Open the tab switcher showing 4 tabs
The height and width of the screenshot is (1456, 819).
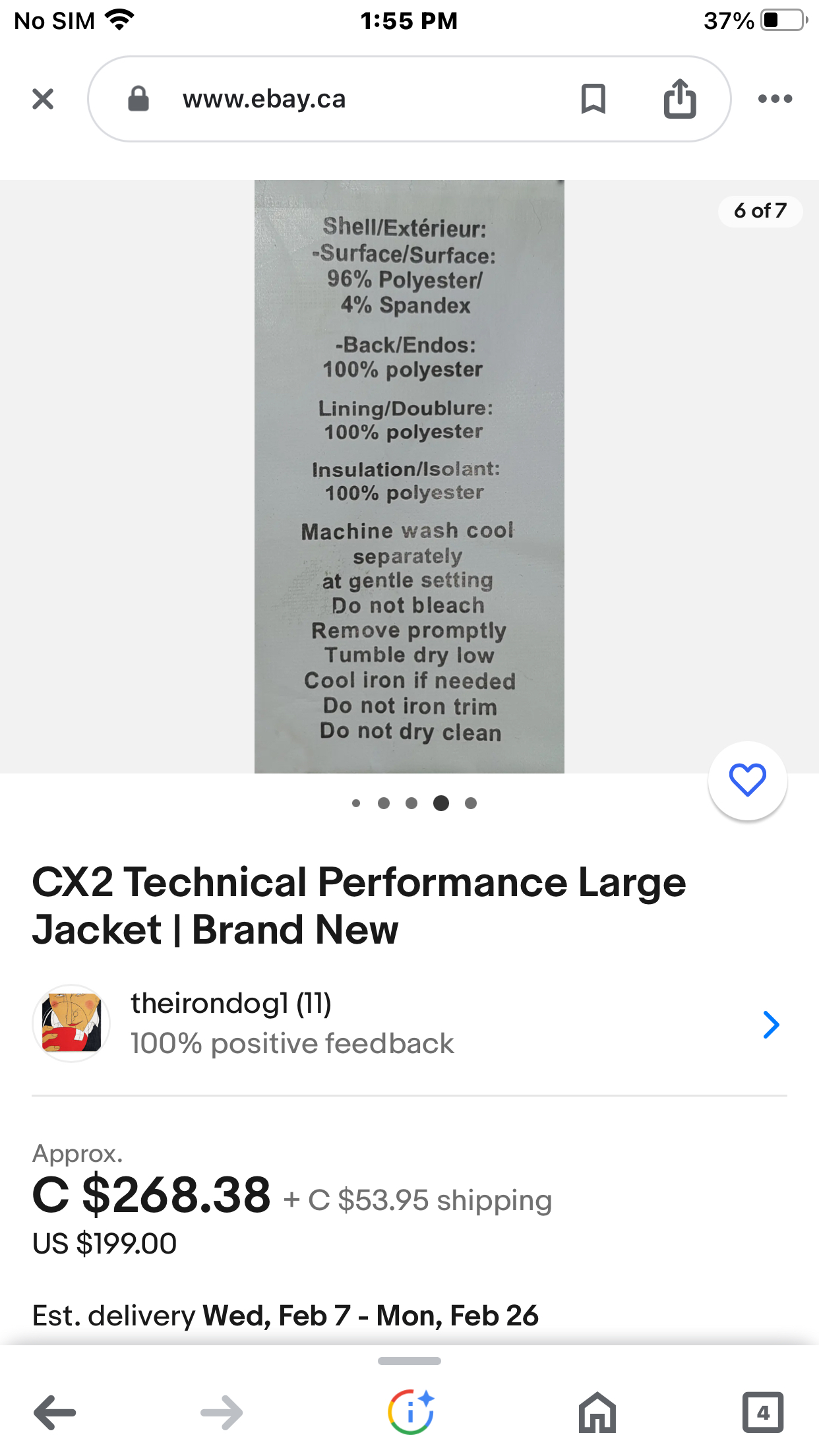click(764, 1412)
